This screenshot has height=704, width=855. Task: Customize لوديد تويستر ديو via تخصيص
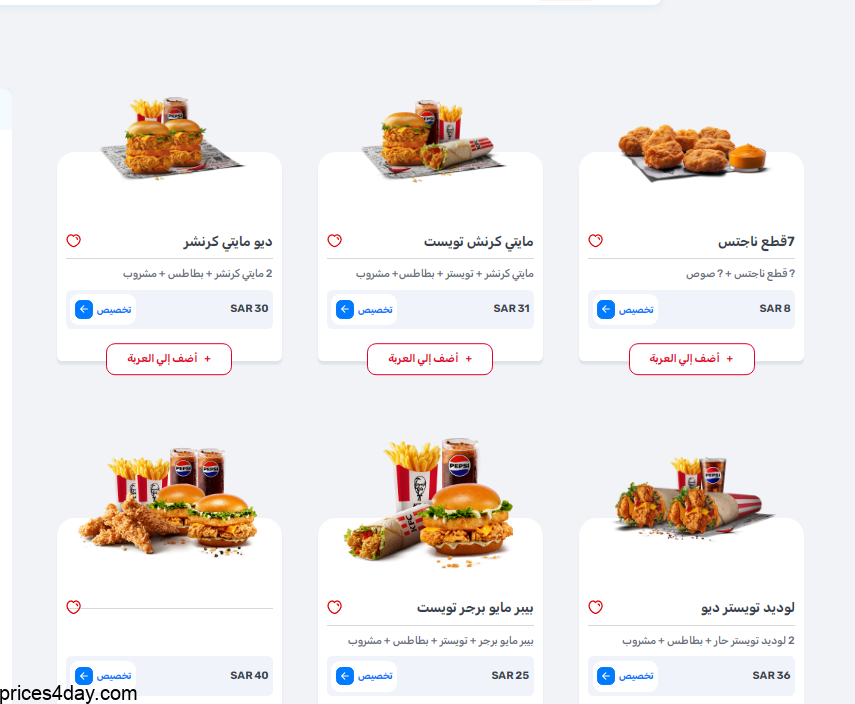[x=627, y=676]
